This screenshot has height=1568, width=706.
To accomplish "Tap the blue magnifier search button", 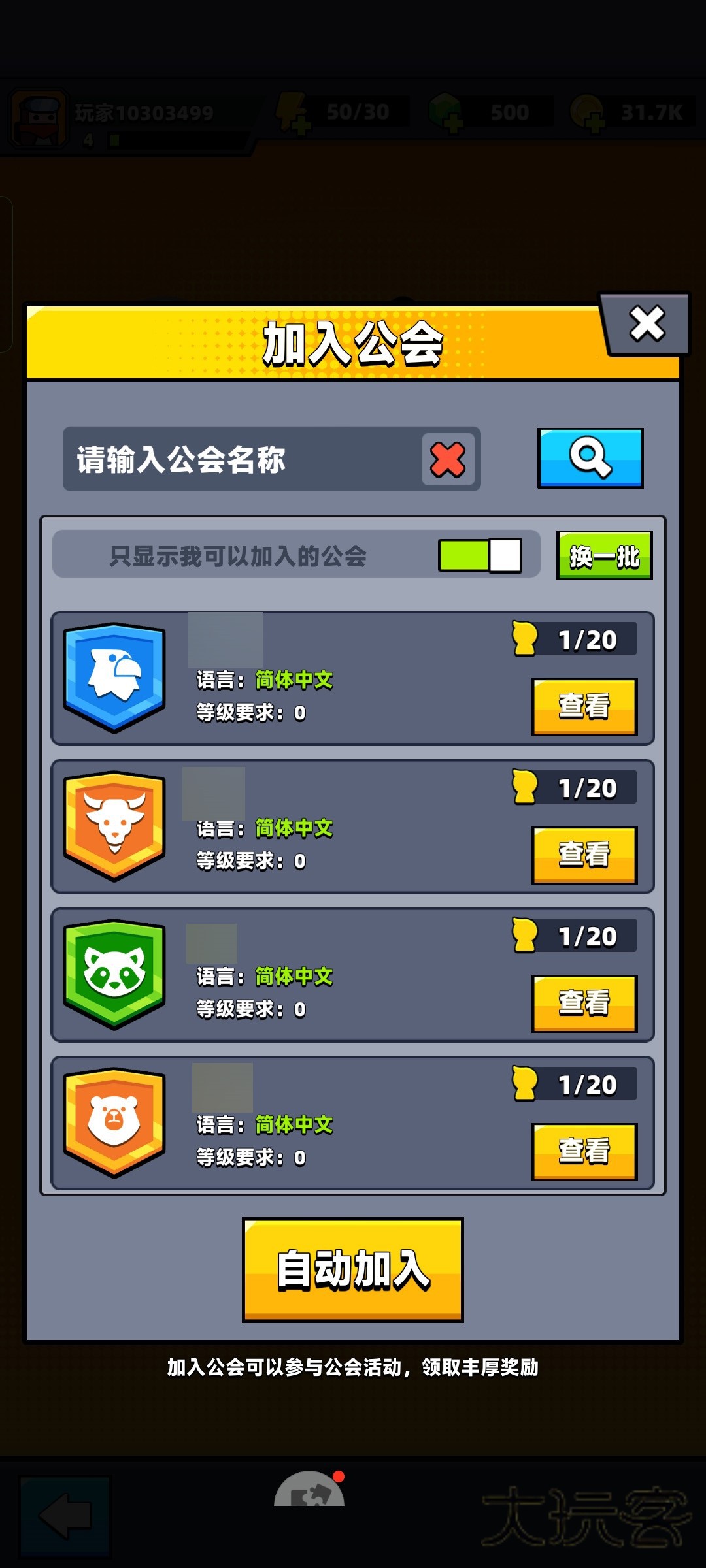I will (x=590, y=458).
